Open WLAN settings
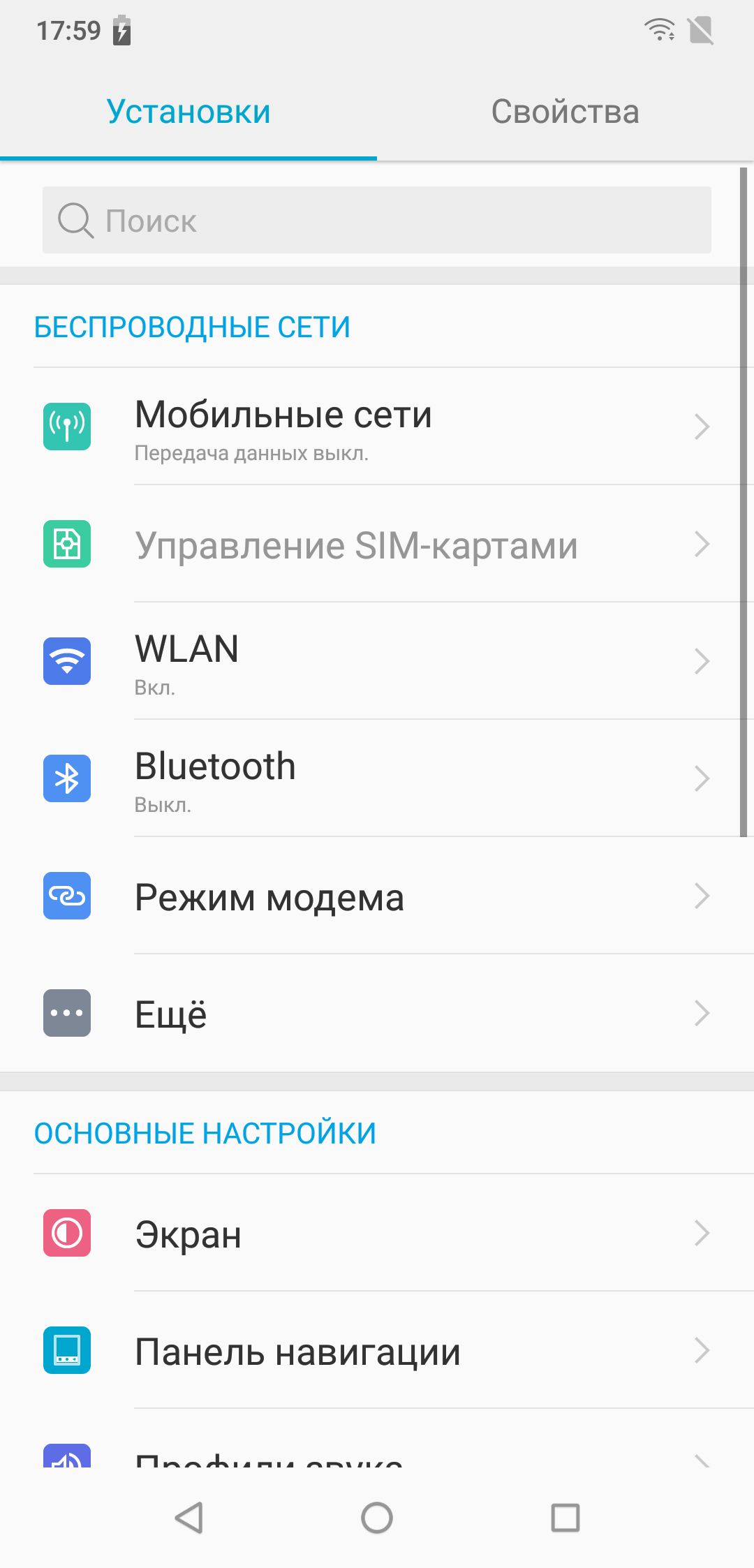 377,661
